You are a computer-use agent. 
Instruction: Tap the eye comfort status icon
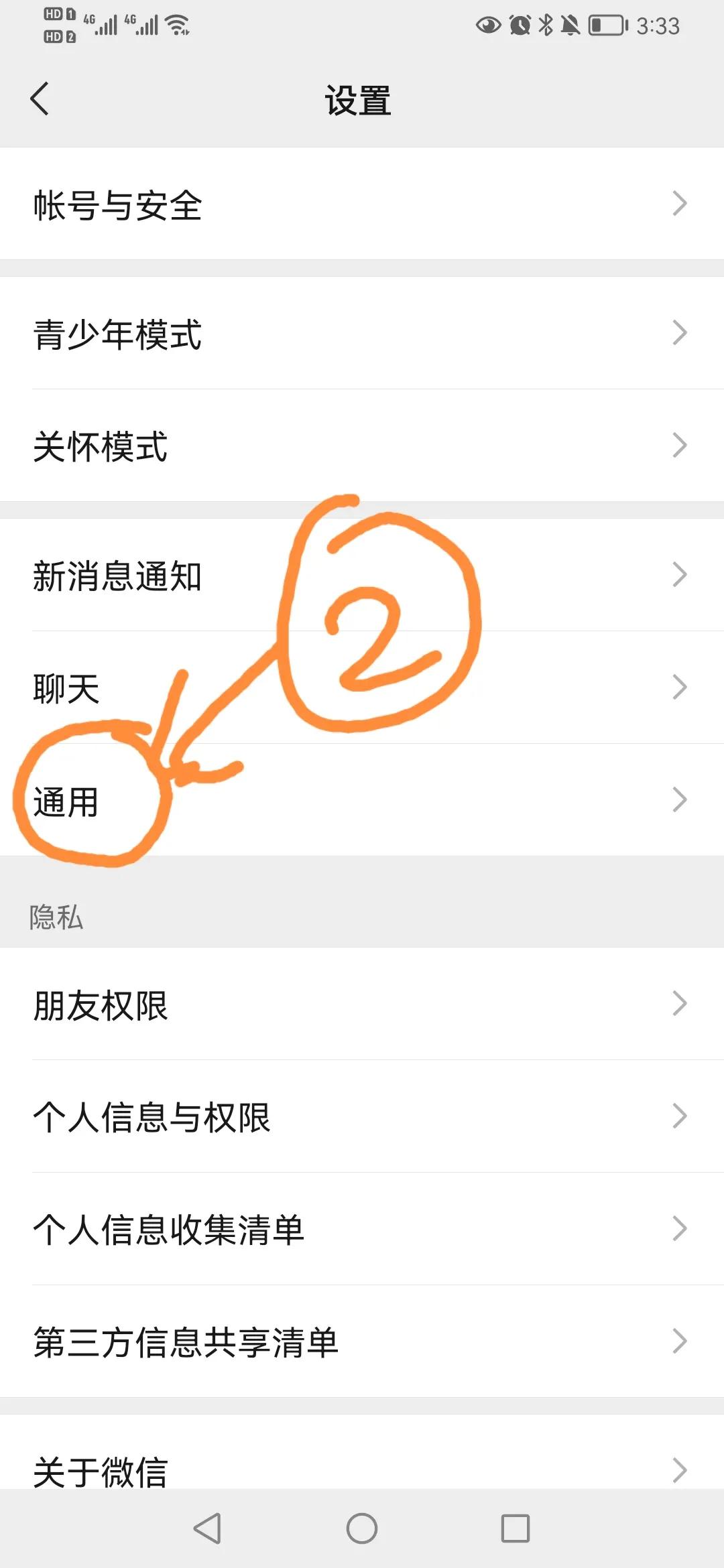click(487, 25)
